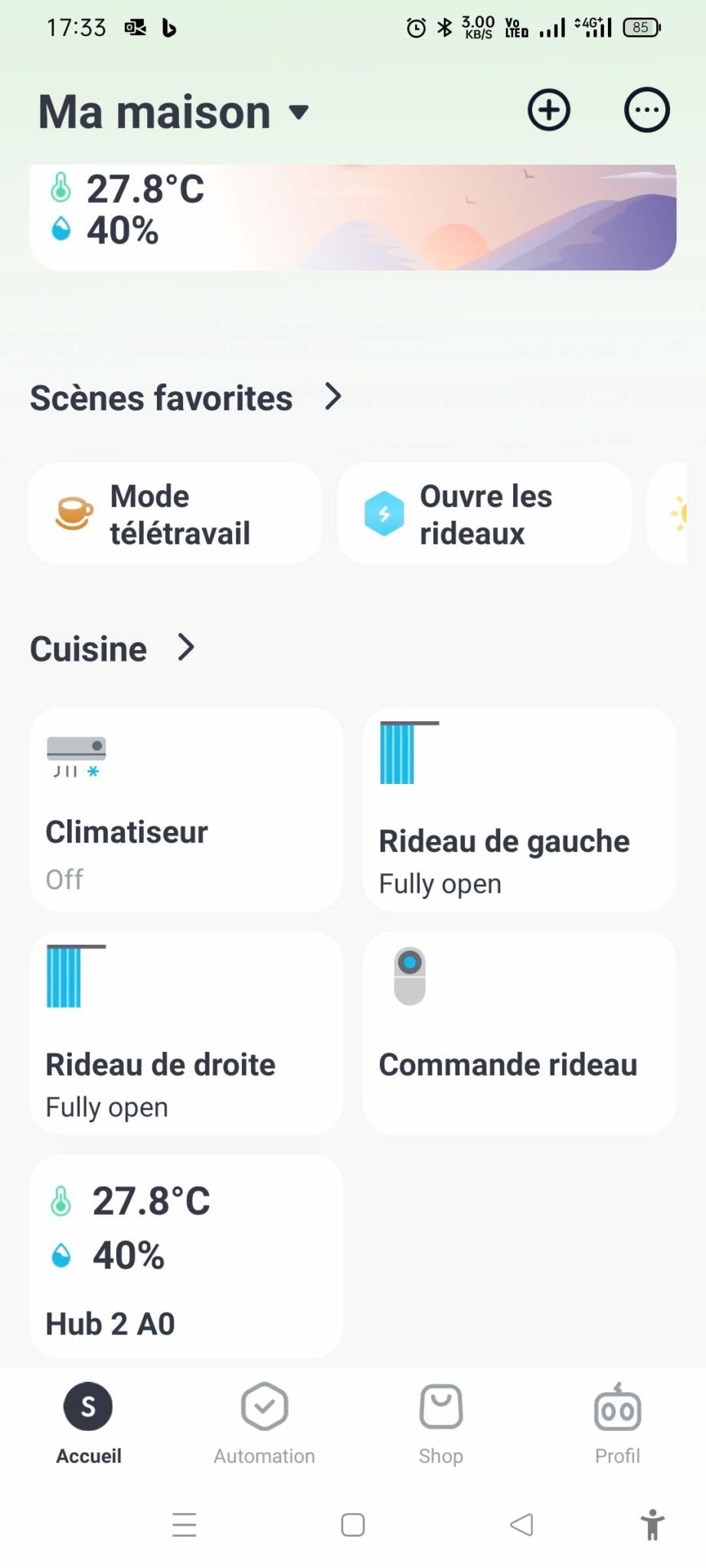Open the Hub 2 A0 sensor card
Viewport: 706px width, 1568px height.
click(x=186, y=1256)
